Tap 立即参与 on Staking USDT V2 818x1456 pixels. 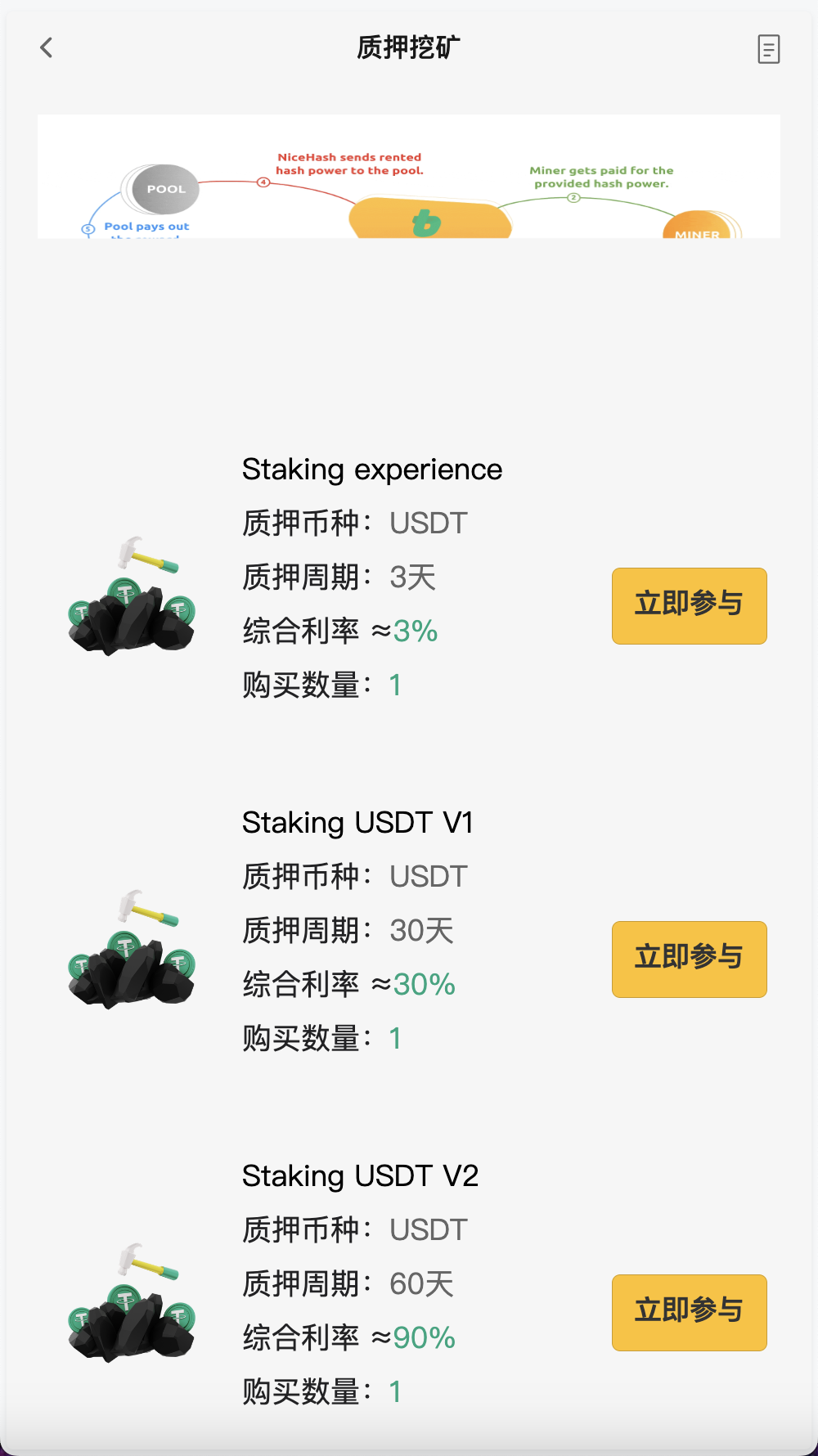coord(689,1312)
